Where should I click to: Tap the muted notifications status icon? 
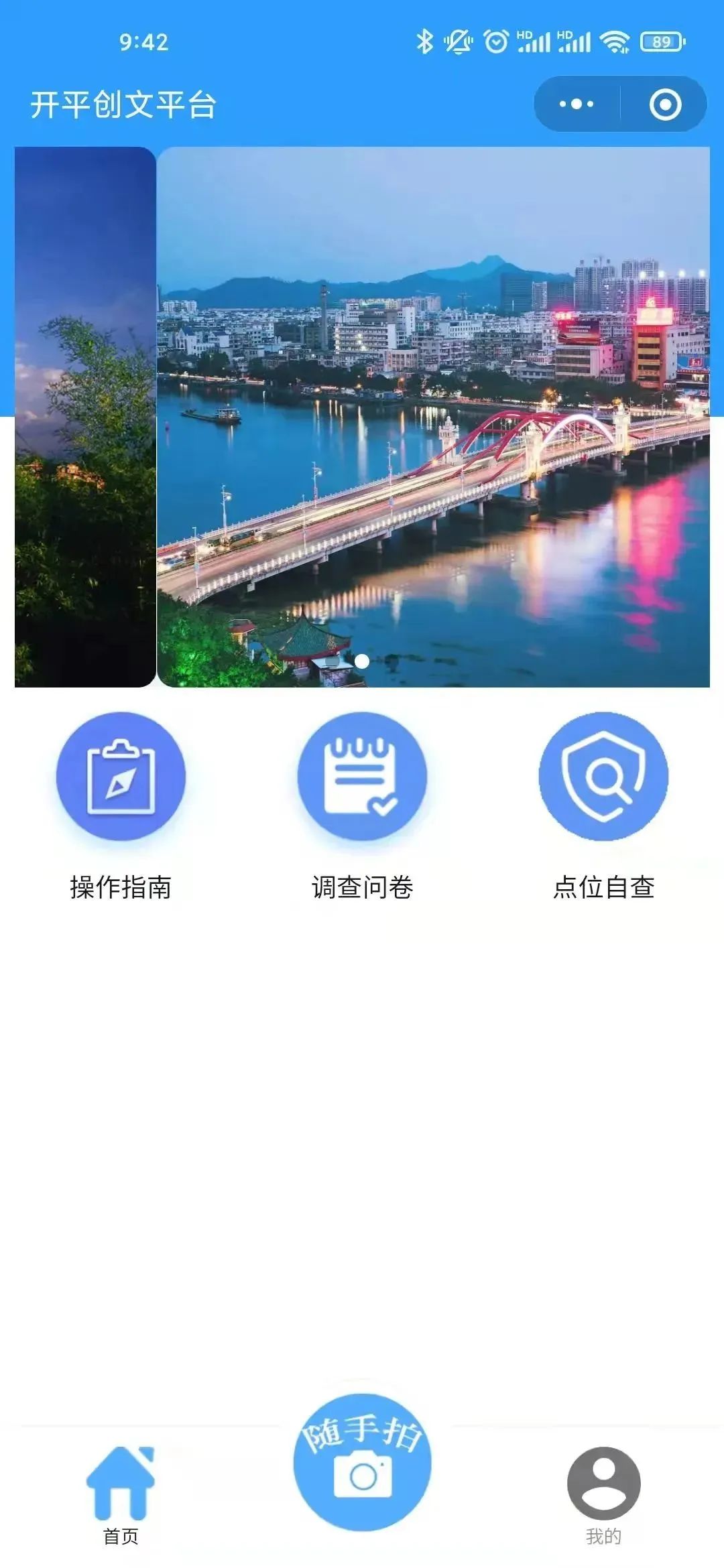[459, 40]
